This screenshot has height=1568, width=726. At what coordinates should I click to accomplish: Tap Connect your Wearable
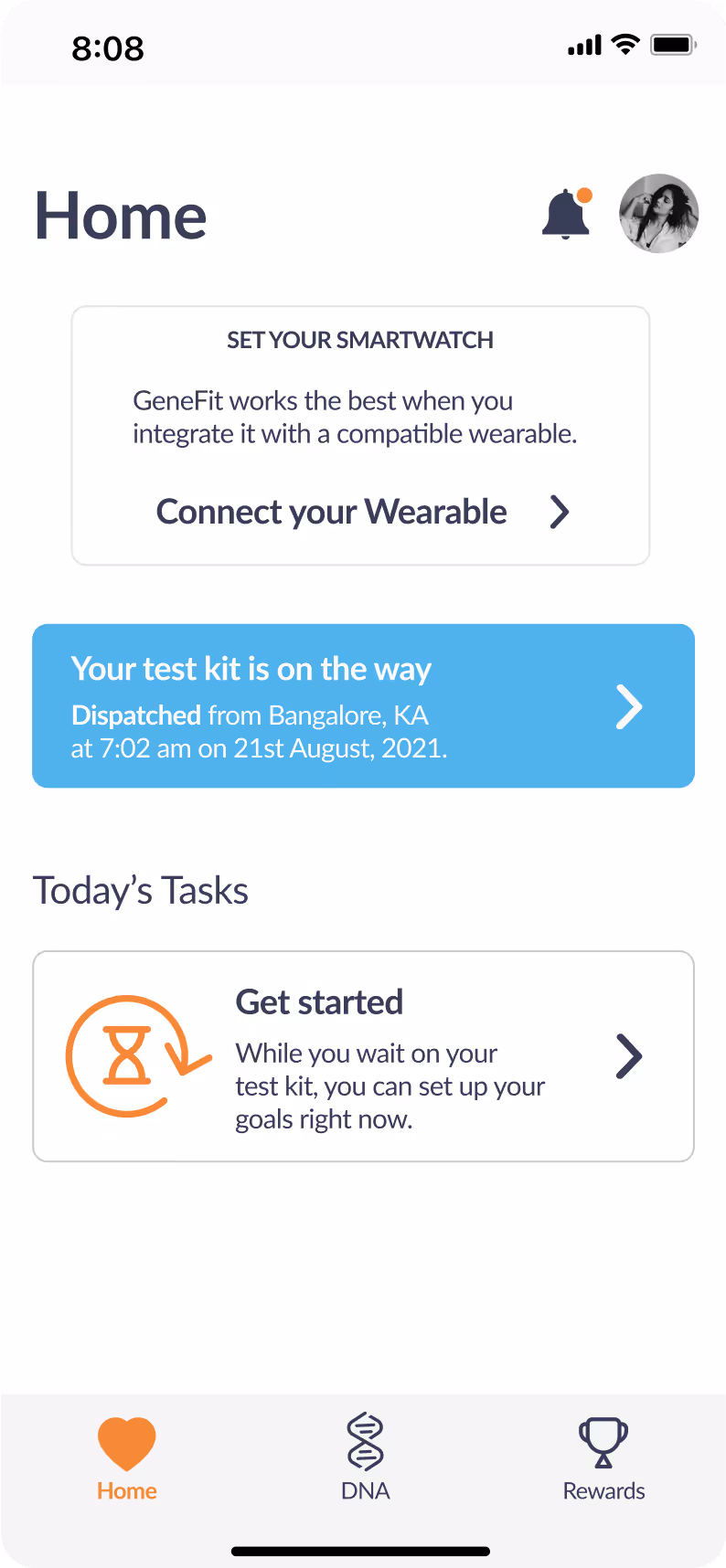[331, 512]
